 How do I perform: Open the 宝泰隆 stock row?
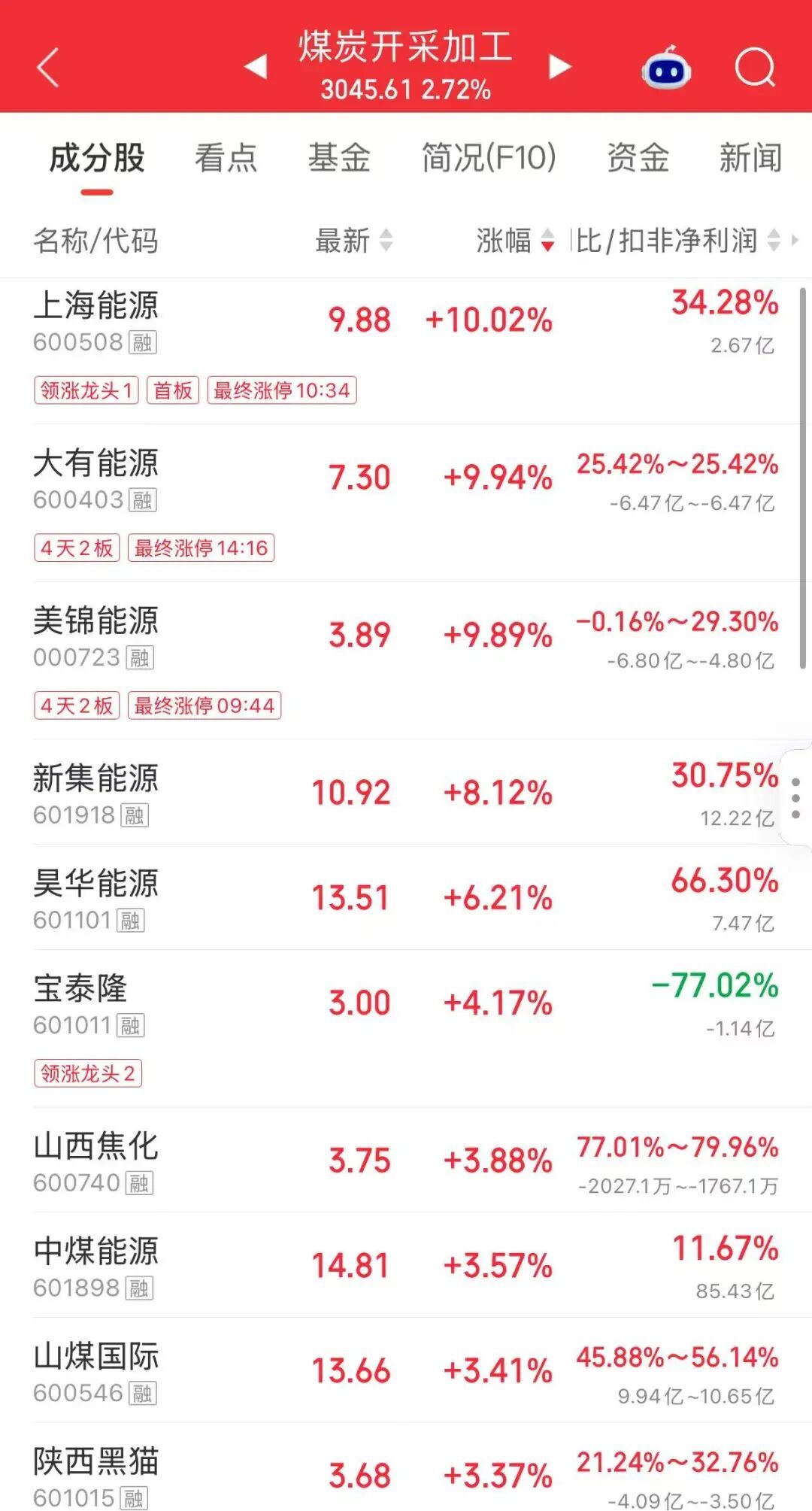click(x=406, y=1028)
